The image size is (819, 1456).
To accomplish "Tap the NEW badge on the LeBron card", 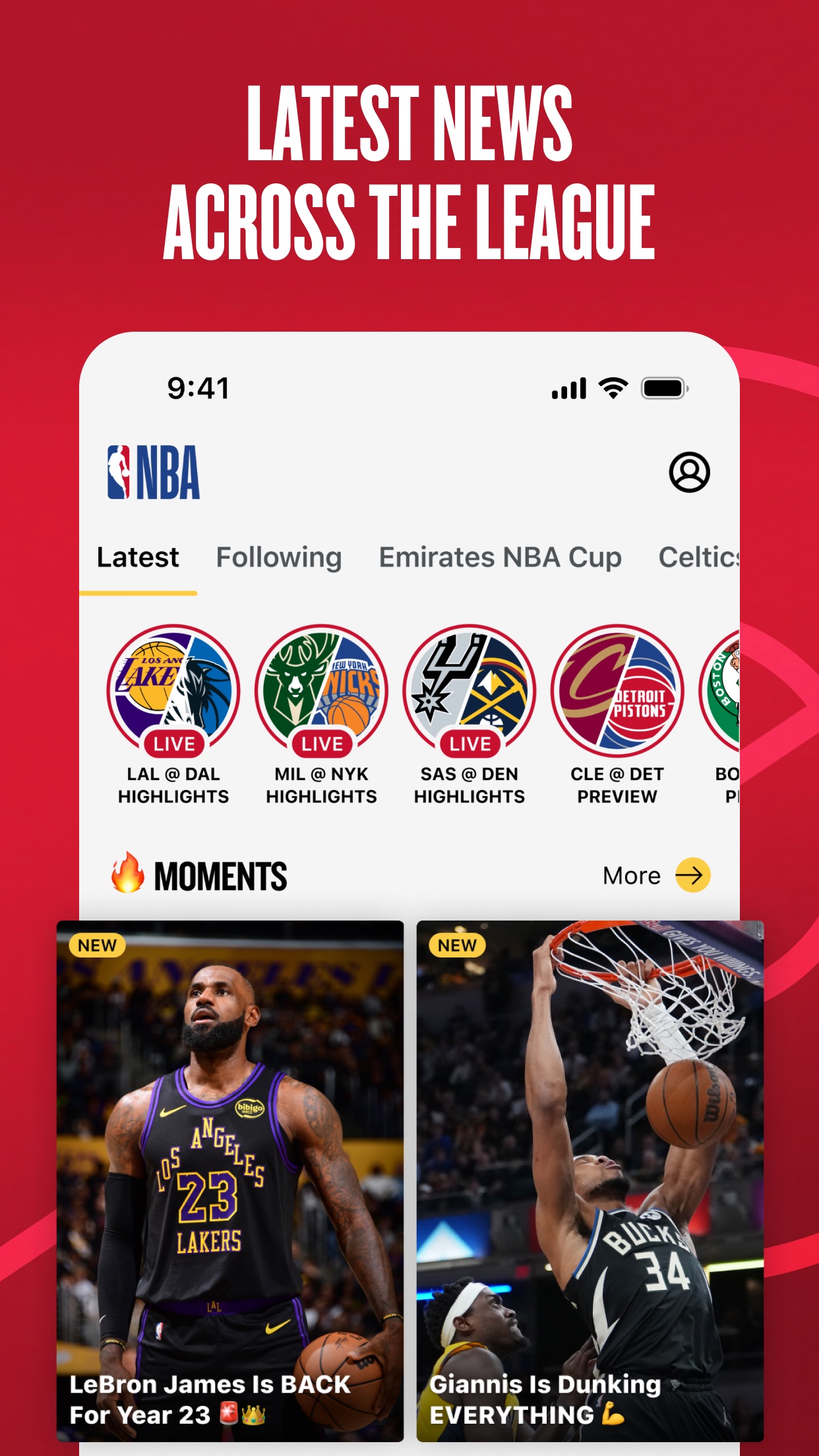I will [x=98, y=945].
